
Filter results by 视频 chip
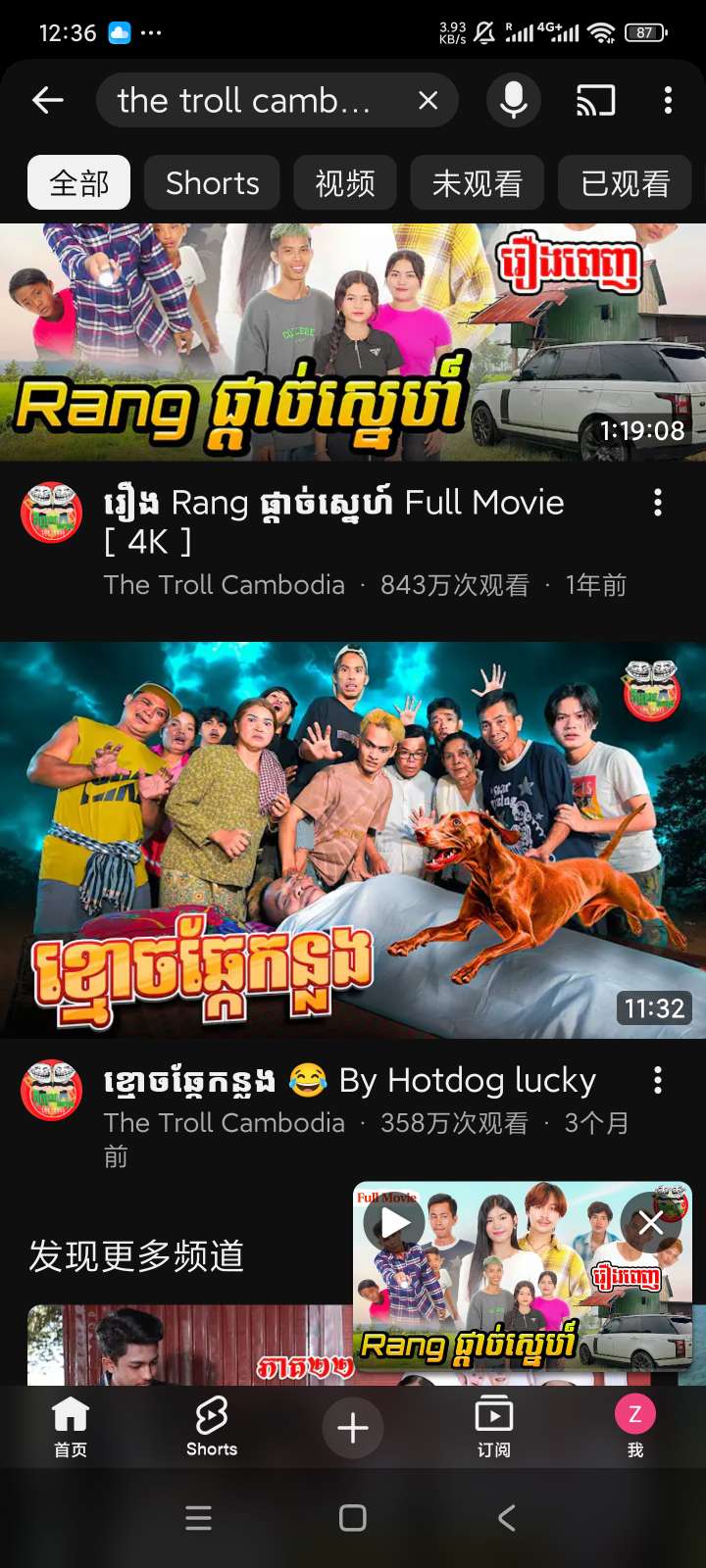tap(344, 182)
